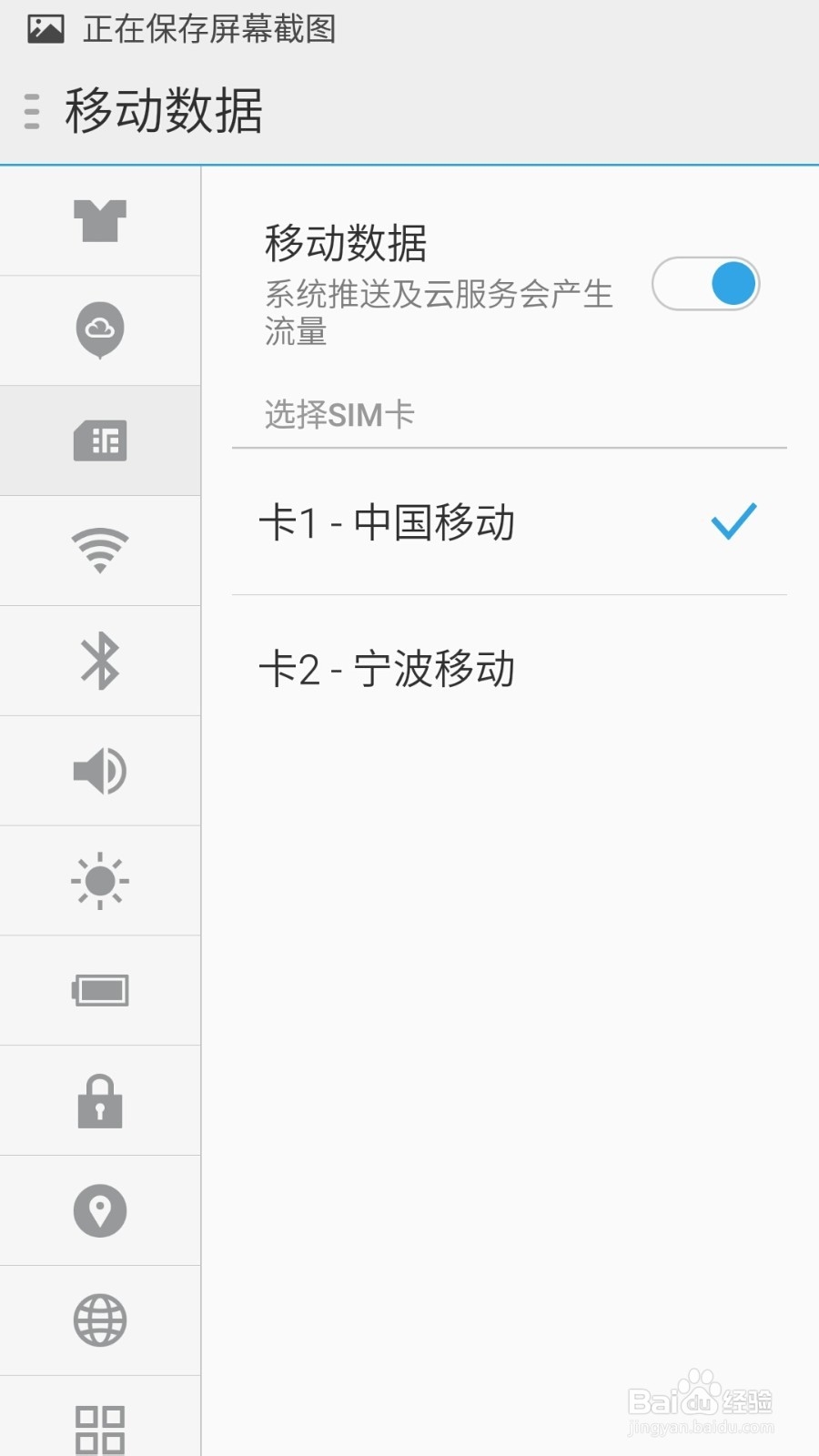Open Bluetooth settings icon
This screenshot has height=1456, width=819.
[x=100, y=661]
